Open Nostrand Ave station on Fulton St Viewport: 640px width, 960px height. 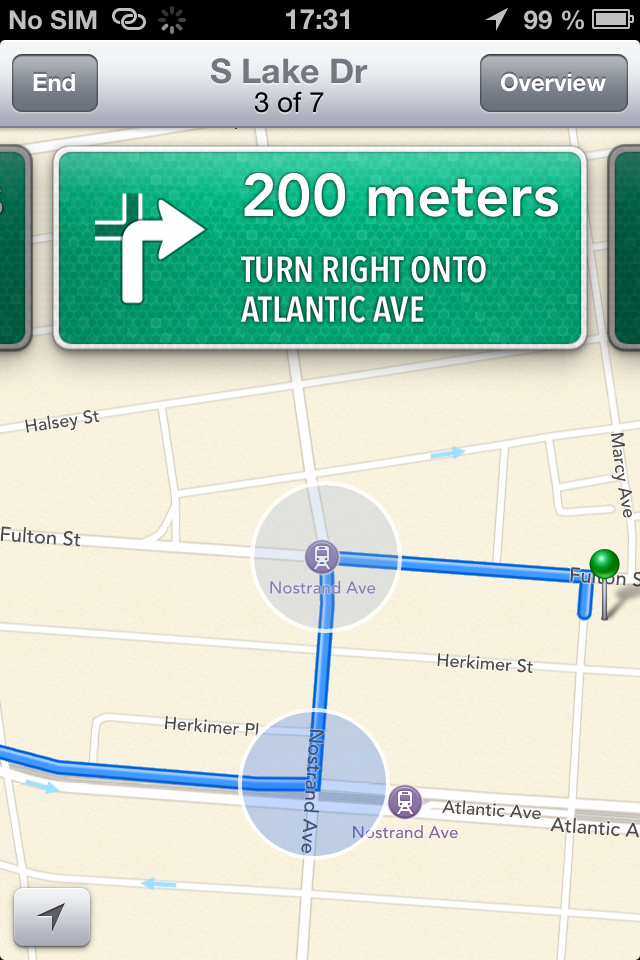coord(322,556)
